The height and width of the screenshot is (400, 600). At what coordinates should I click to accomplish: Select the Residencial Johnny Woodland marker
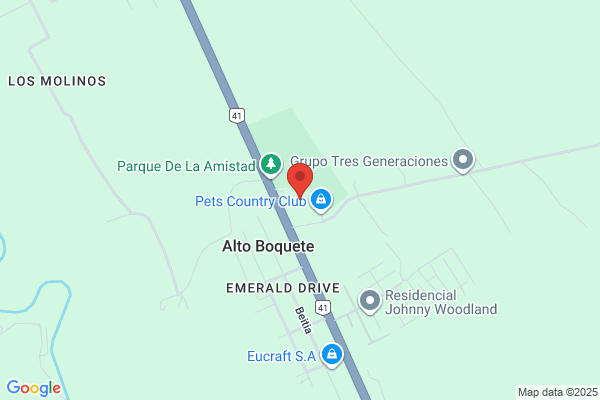tap(370, 302)
